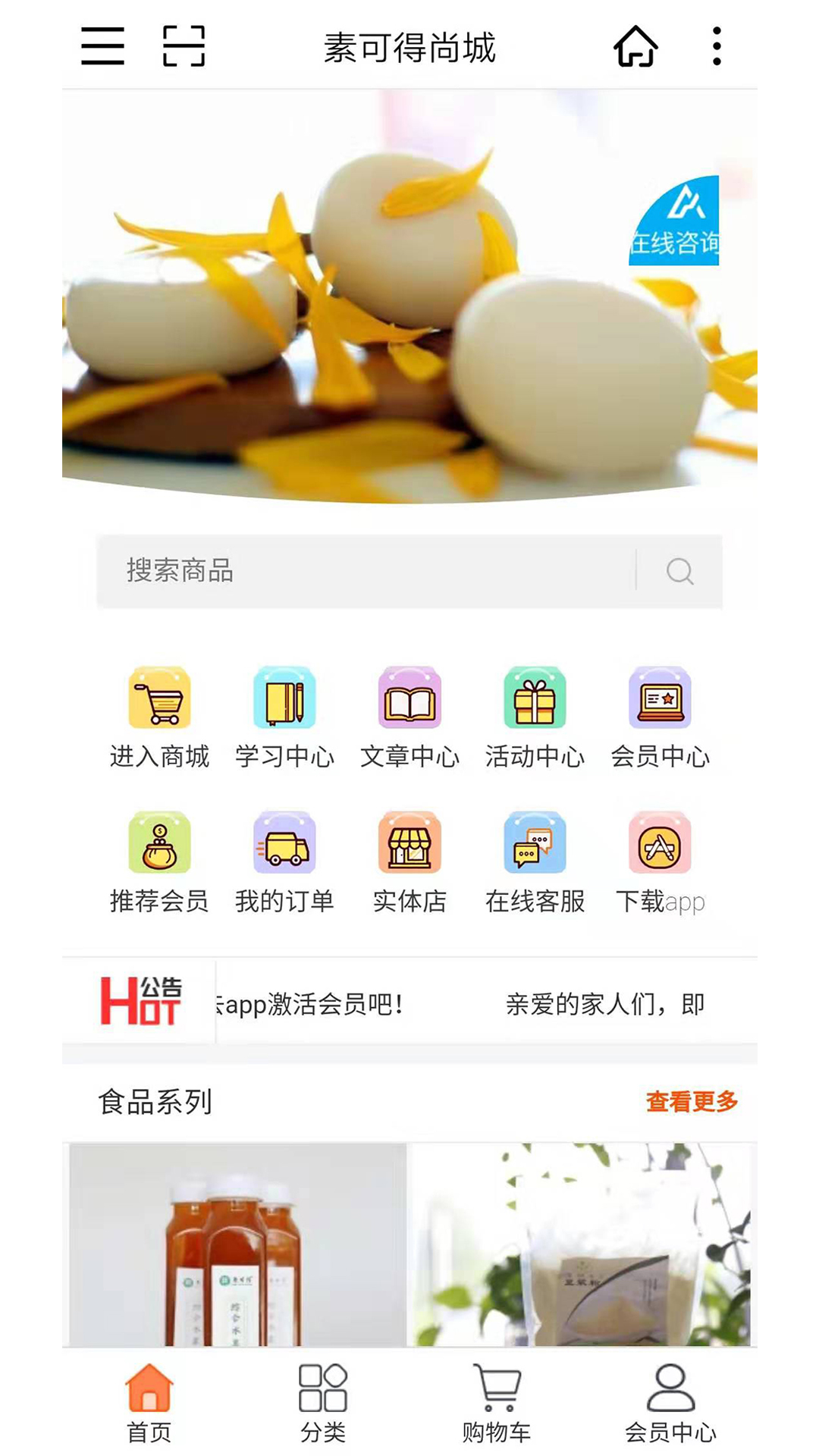
Task: Open 在线咨询 online consultation badge
Action: coord(673,221)
